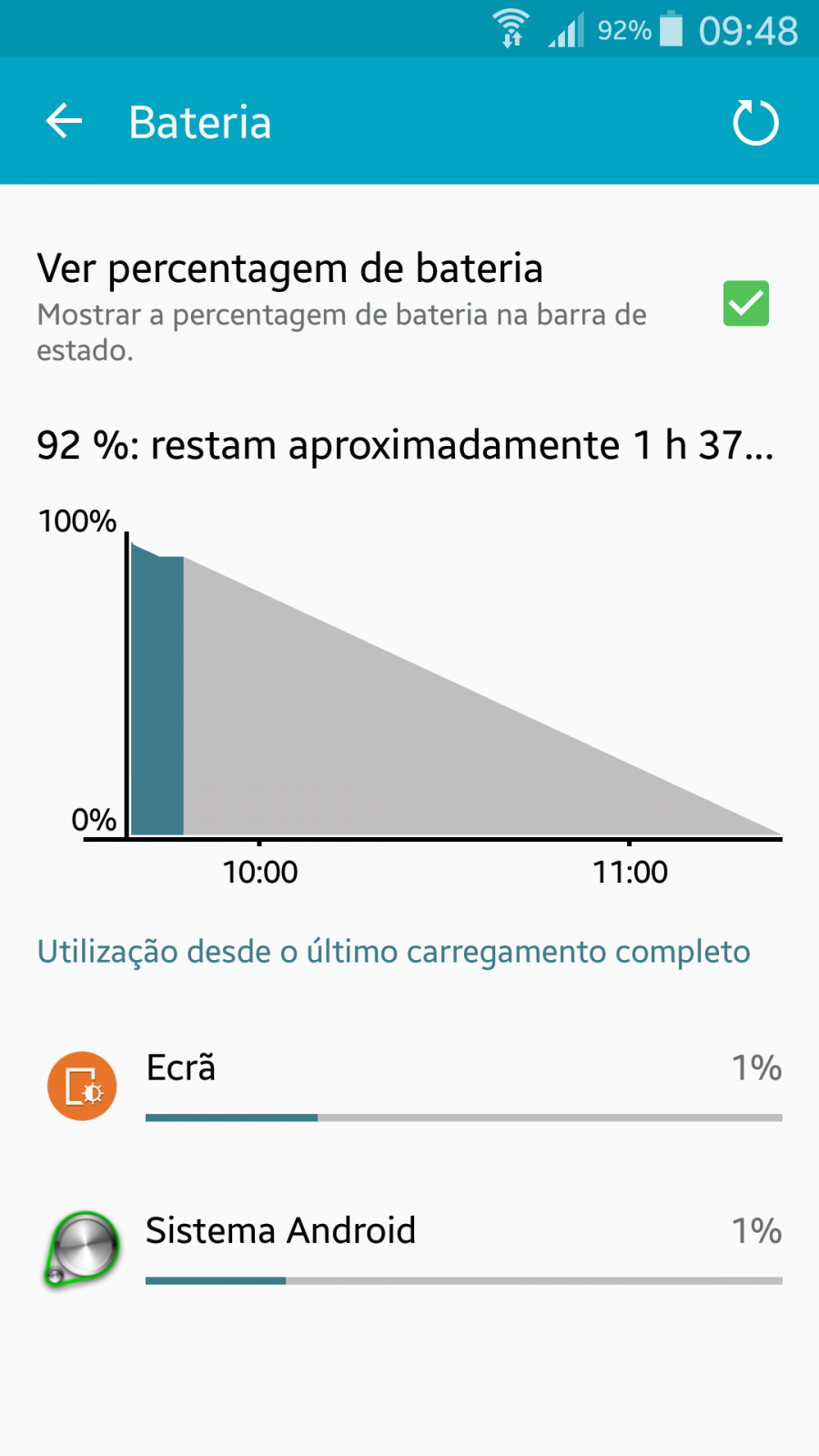819x1456 pixels.
Task: Uncheck Ver percentagem de bateria checkbox
Action: click(x=746, y=303)
